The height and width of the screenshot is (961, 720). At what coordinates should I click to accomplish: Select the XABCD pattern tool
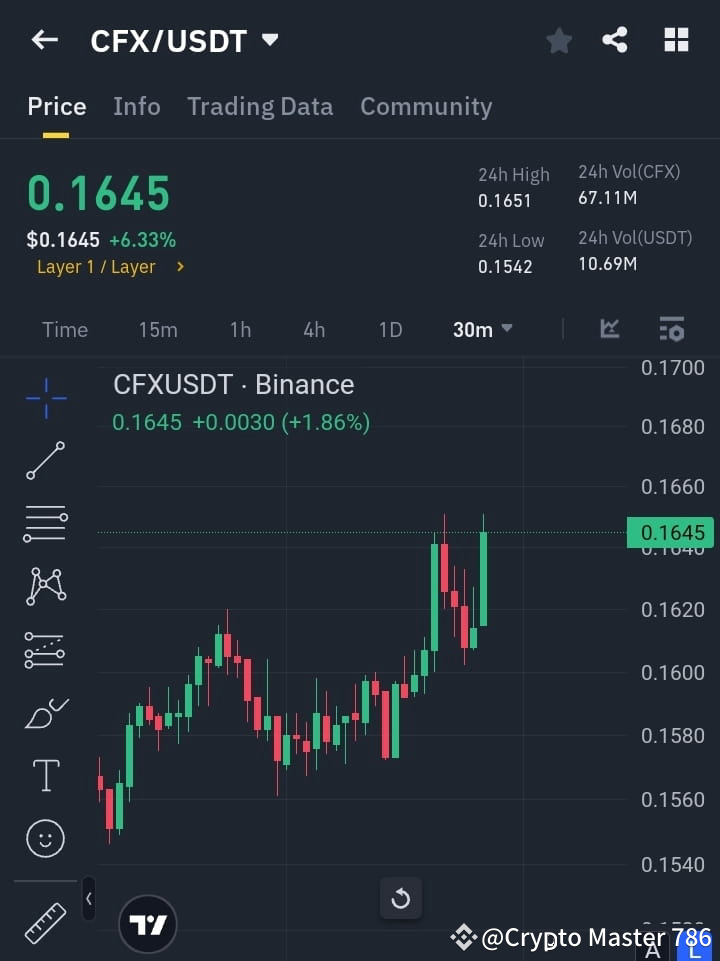[45, 587]
